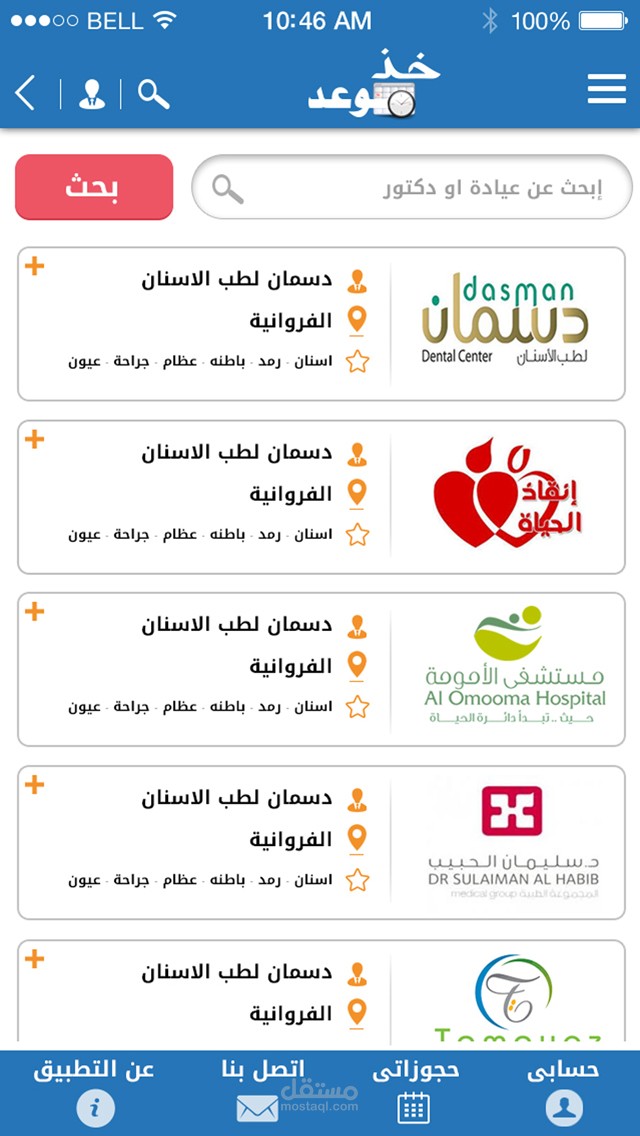This screenshot has width=640, height=1136.
Task: Open the Tamayoz clinic card
Action: pyautogui.click(x=321, y=994)
